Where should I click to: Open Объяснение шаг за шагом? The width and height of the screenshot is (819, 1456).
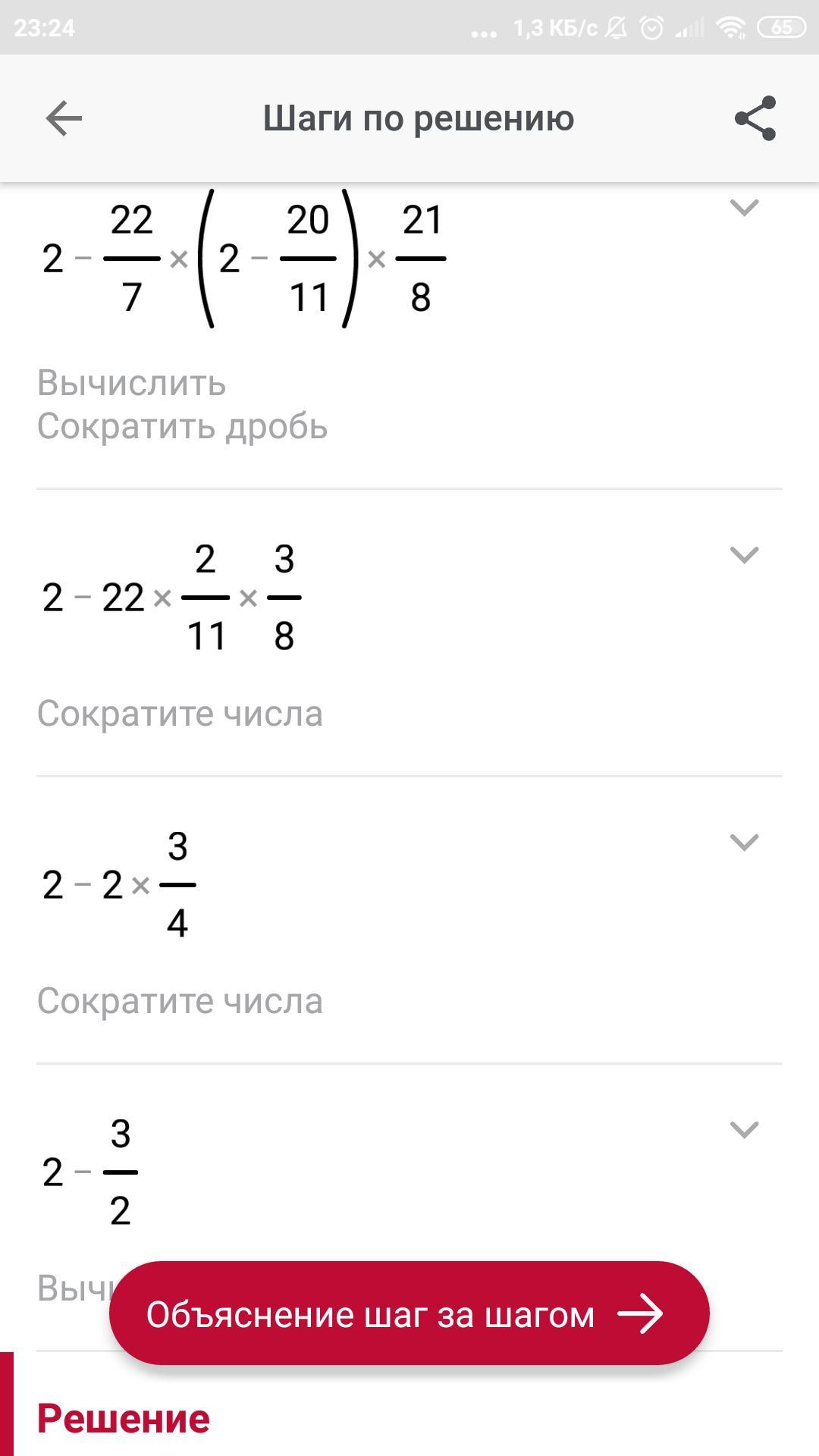pos(409,1314)
